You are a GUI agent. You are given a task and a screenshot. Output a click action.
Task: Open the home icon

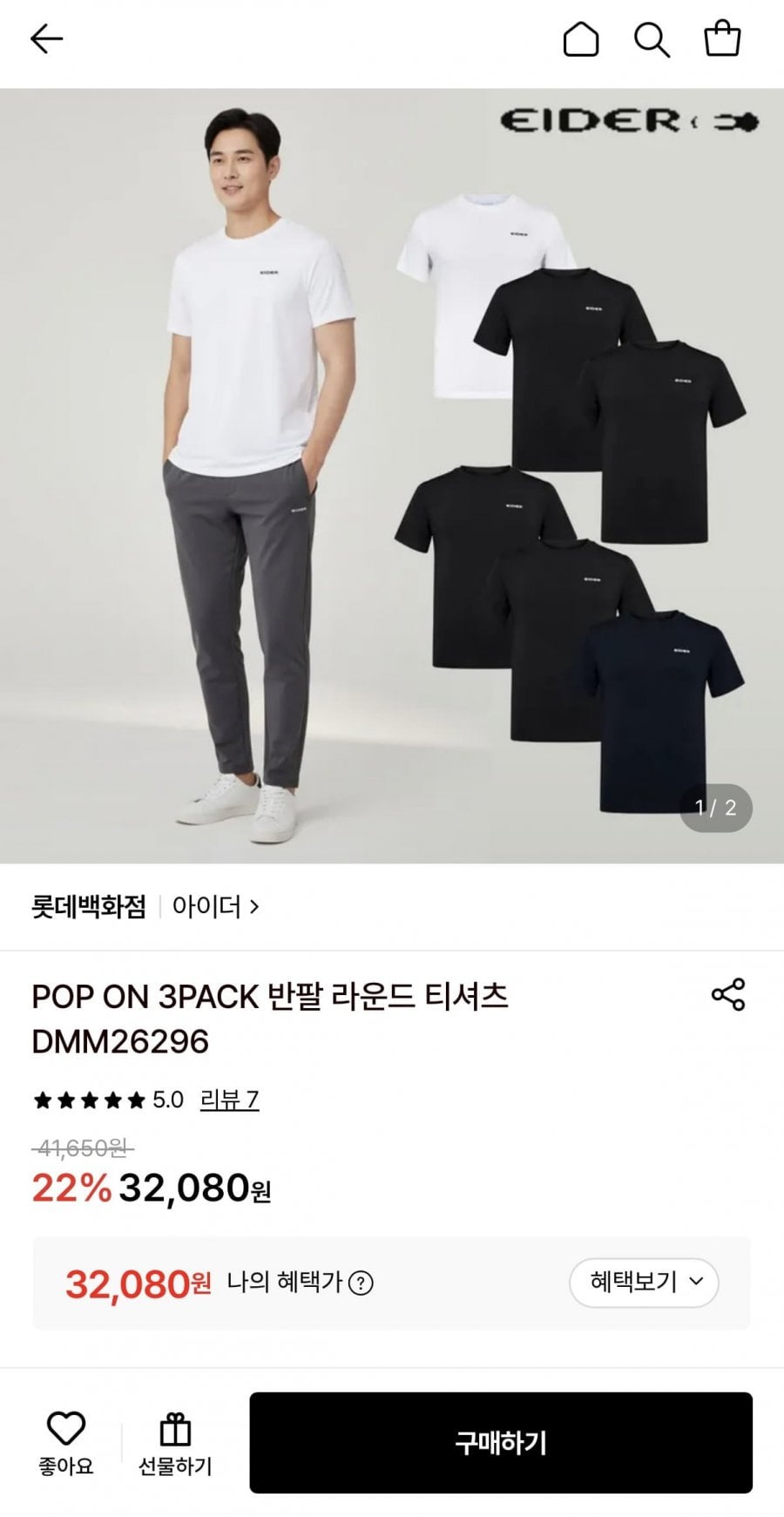click(x=581, y=39)
